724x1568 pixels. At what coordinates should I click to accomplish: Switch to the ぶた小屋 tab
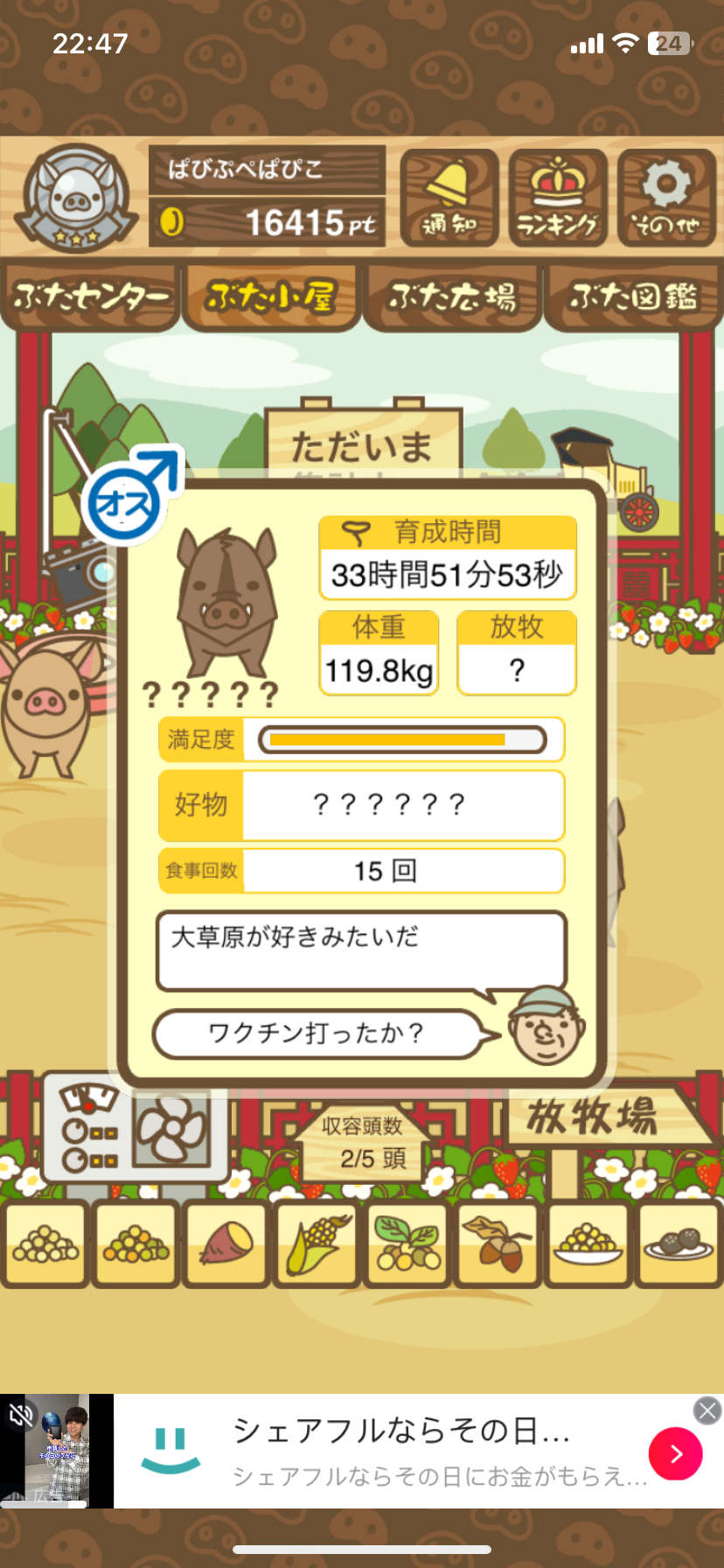(271, 297)
